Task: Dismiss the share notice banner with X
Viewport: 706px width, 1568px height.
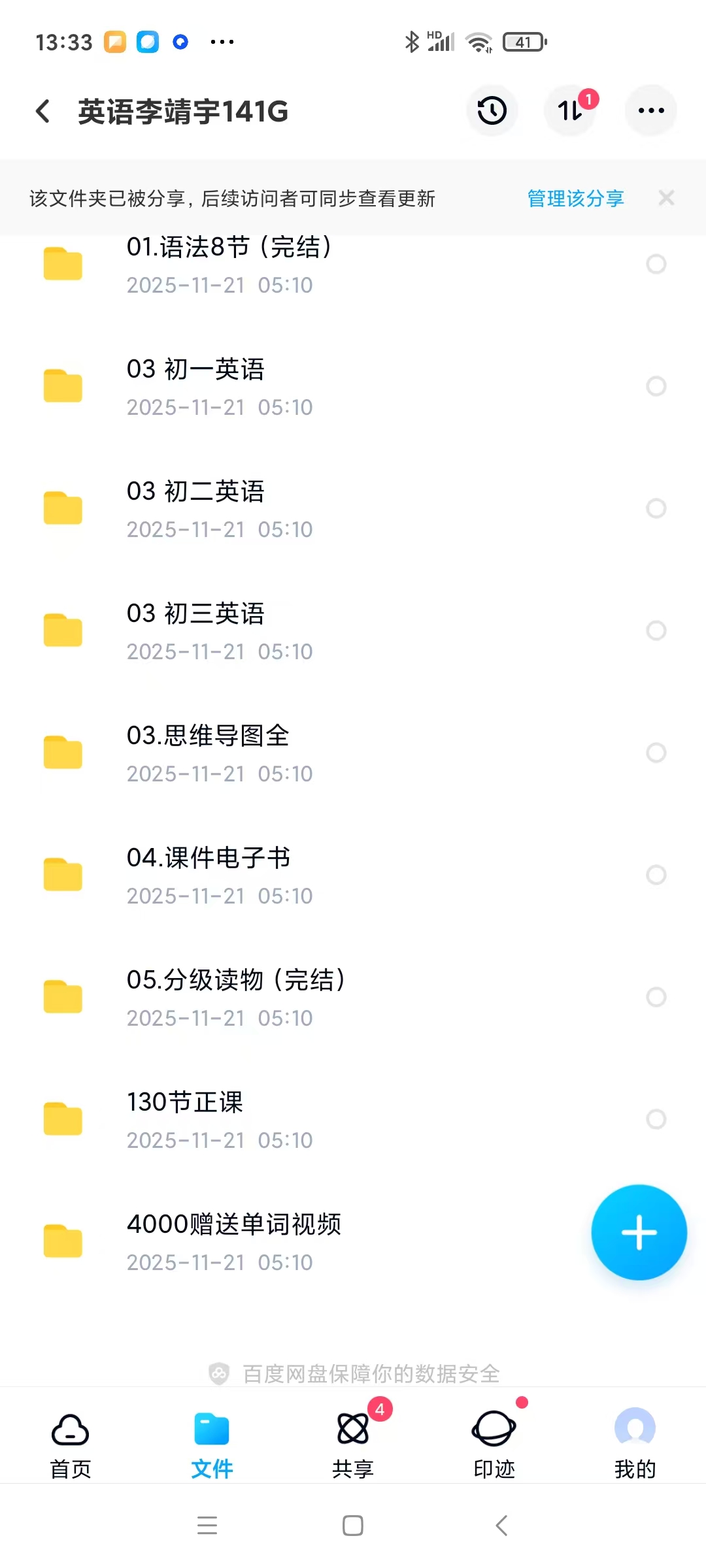Action: click(666, 198)
